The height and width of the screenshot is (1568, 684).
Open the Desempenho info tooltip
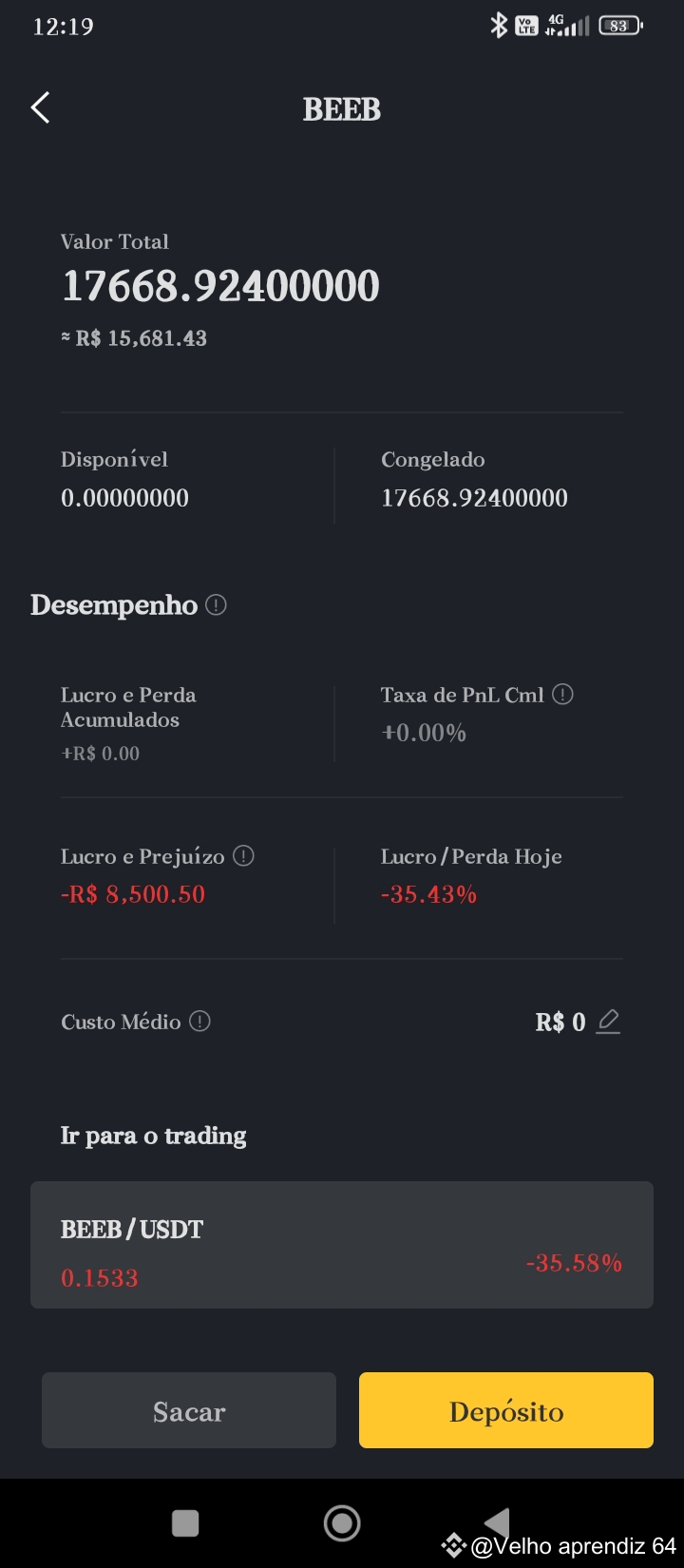(217, 604)
